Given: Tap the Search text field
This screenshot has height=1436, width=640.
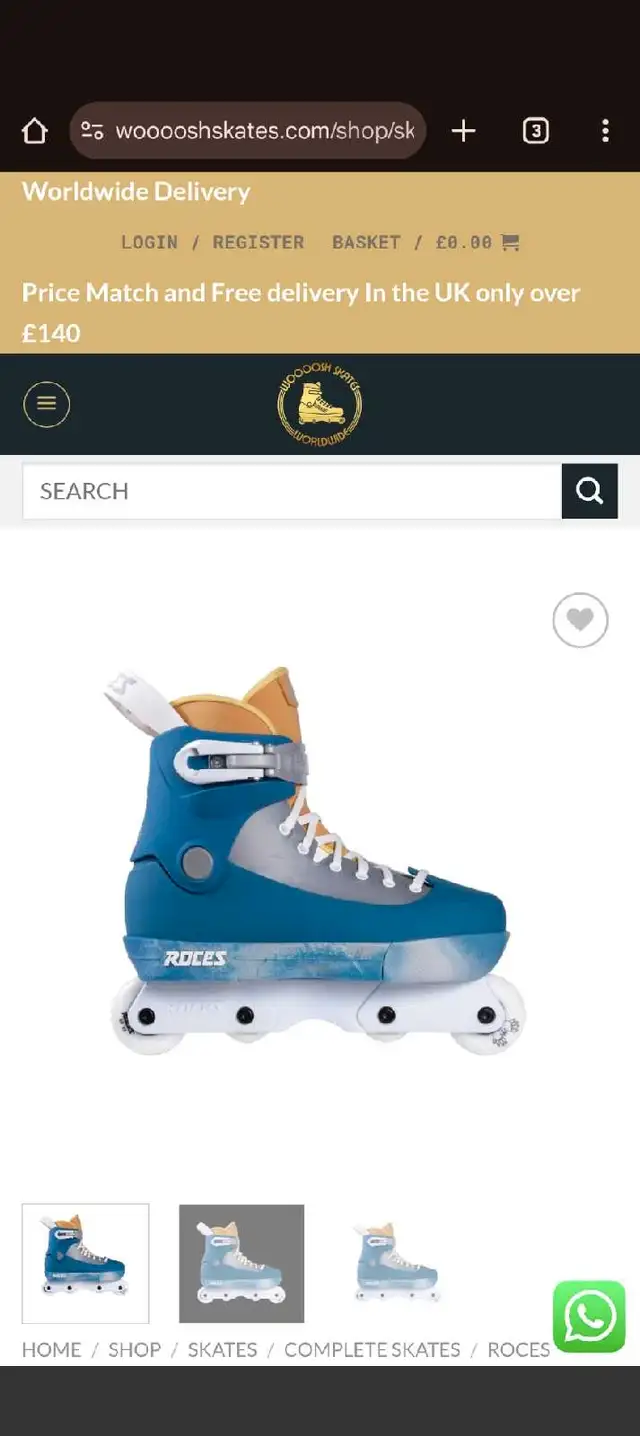Looking at the screenshot, I should [292, 491].
